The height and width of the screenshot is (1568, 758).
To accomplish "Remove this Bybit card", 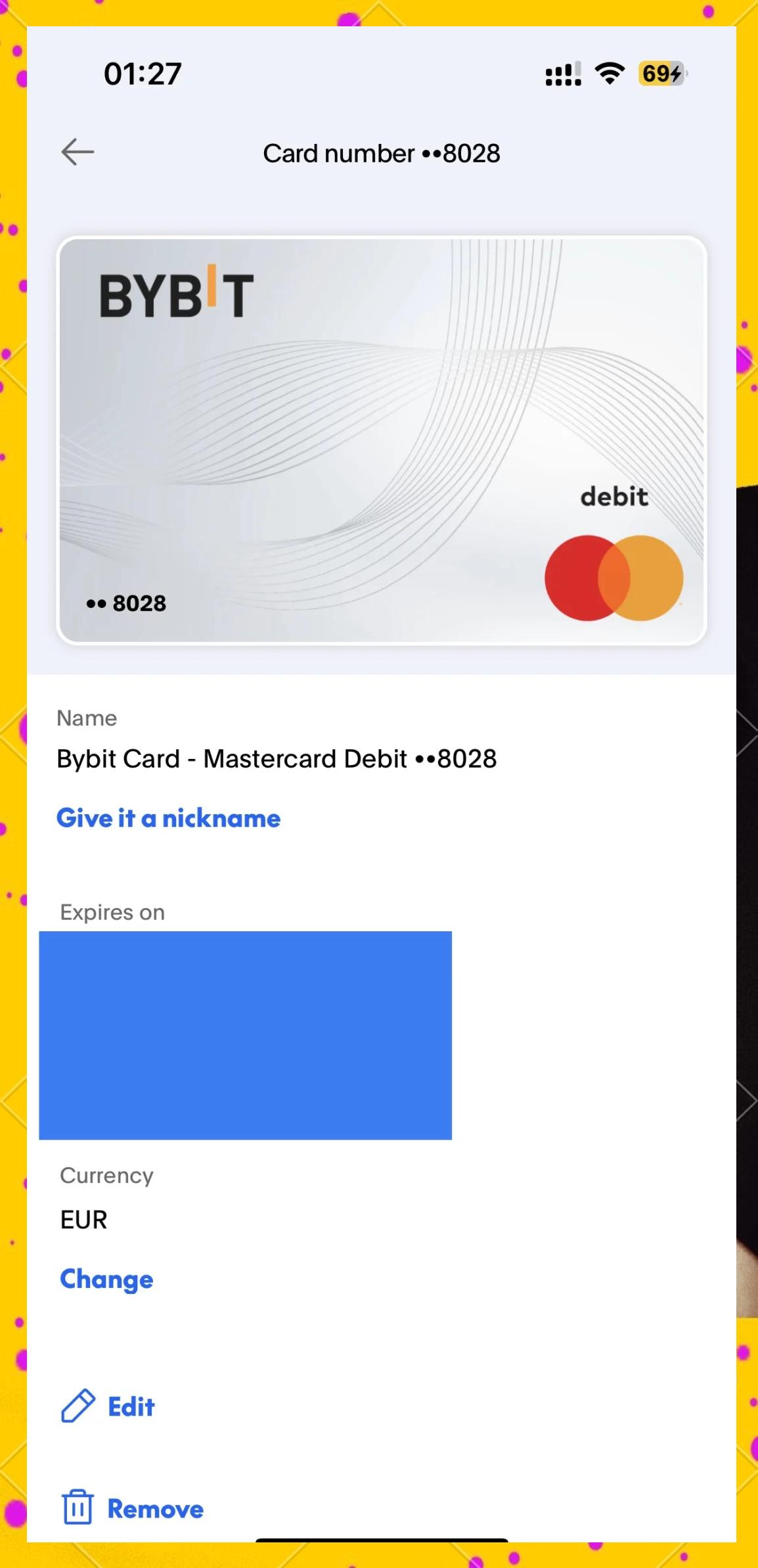I will [133, 1509].
